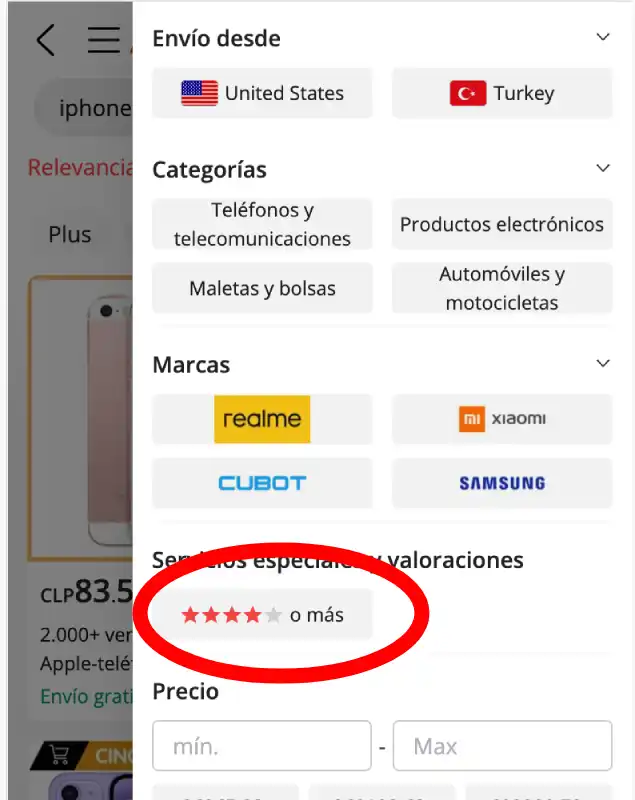
Task: Select four stars o más rating
Action: (x=262, y=615)
